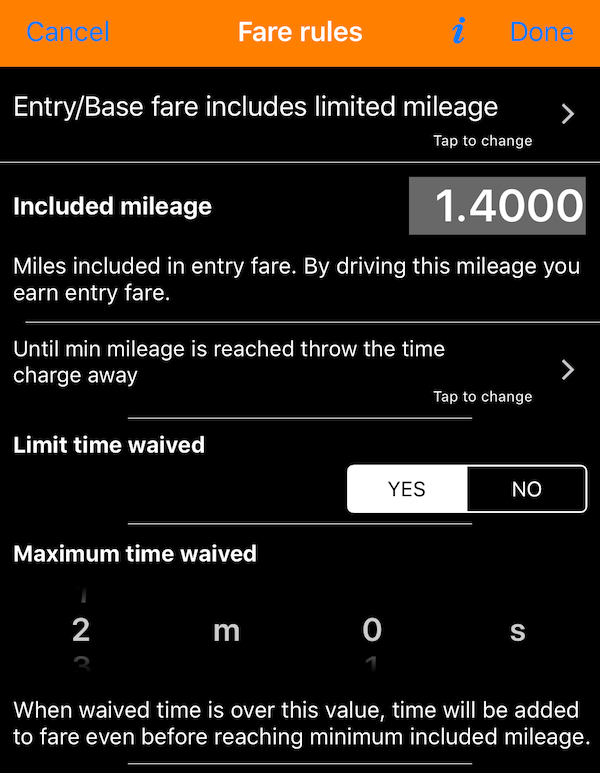The width and height of the screenshot is (600, 773).
Task: Cancel editing the fare rules
Action: click(67, 32)
